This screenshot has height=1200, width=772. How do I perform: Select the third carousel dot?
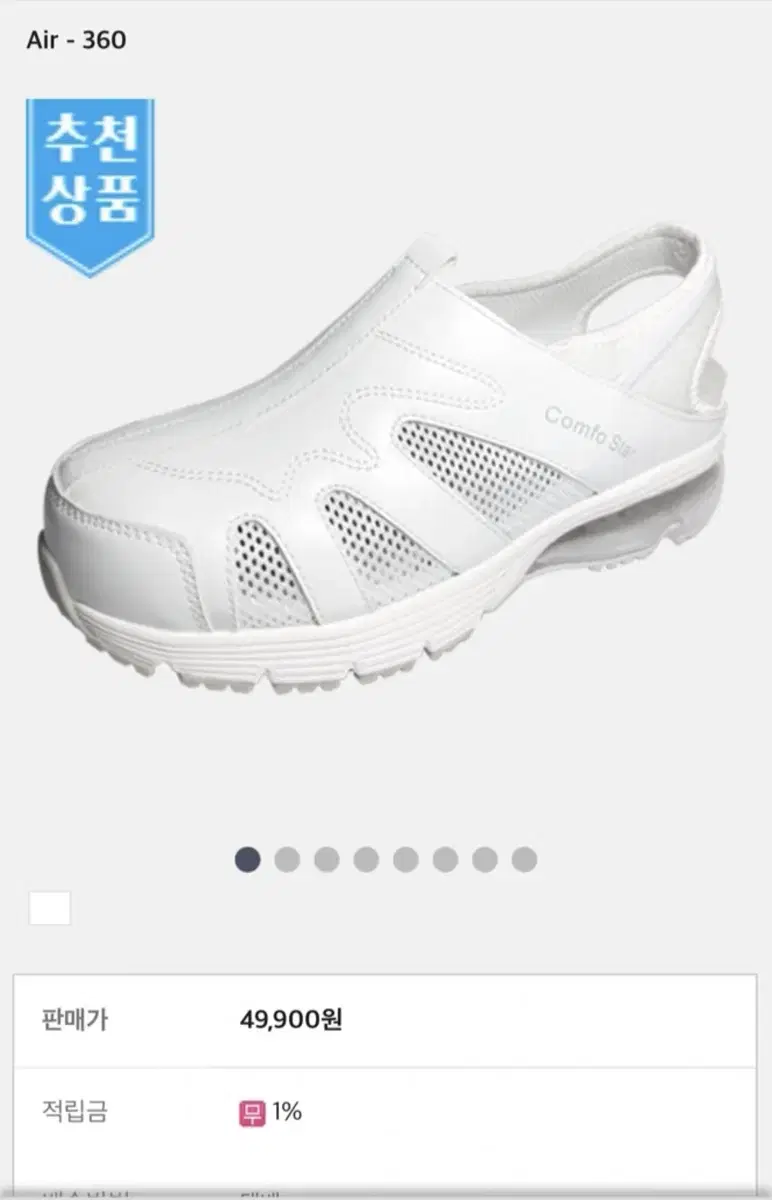325,858
